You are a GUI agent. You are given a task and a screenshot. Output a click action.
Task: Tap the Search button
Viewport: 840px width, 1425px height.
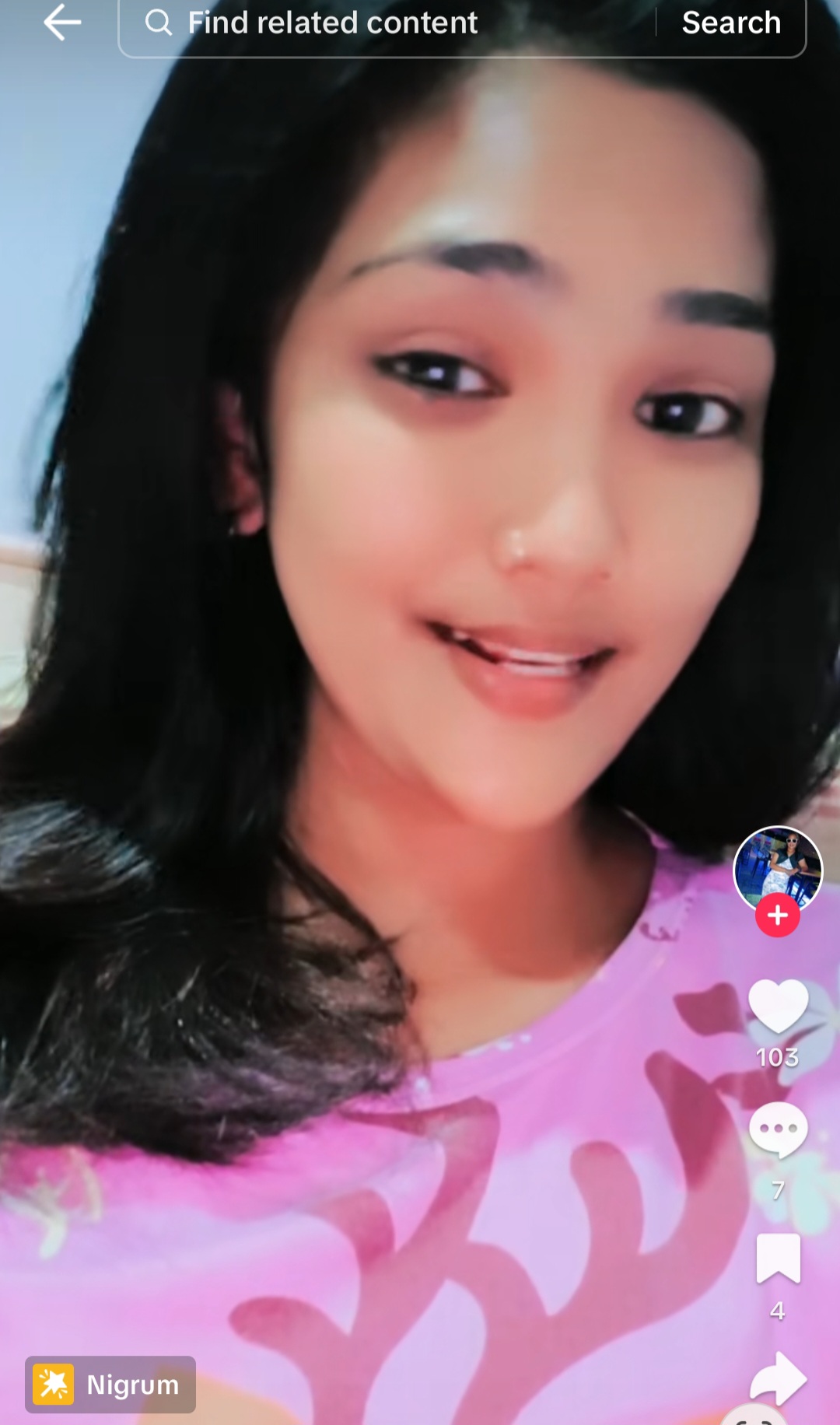point(731,23)
